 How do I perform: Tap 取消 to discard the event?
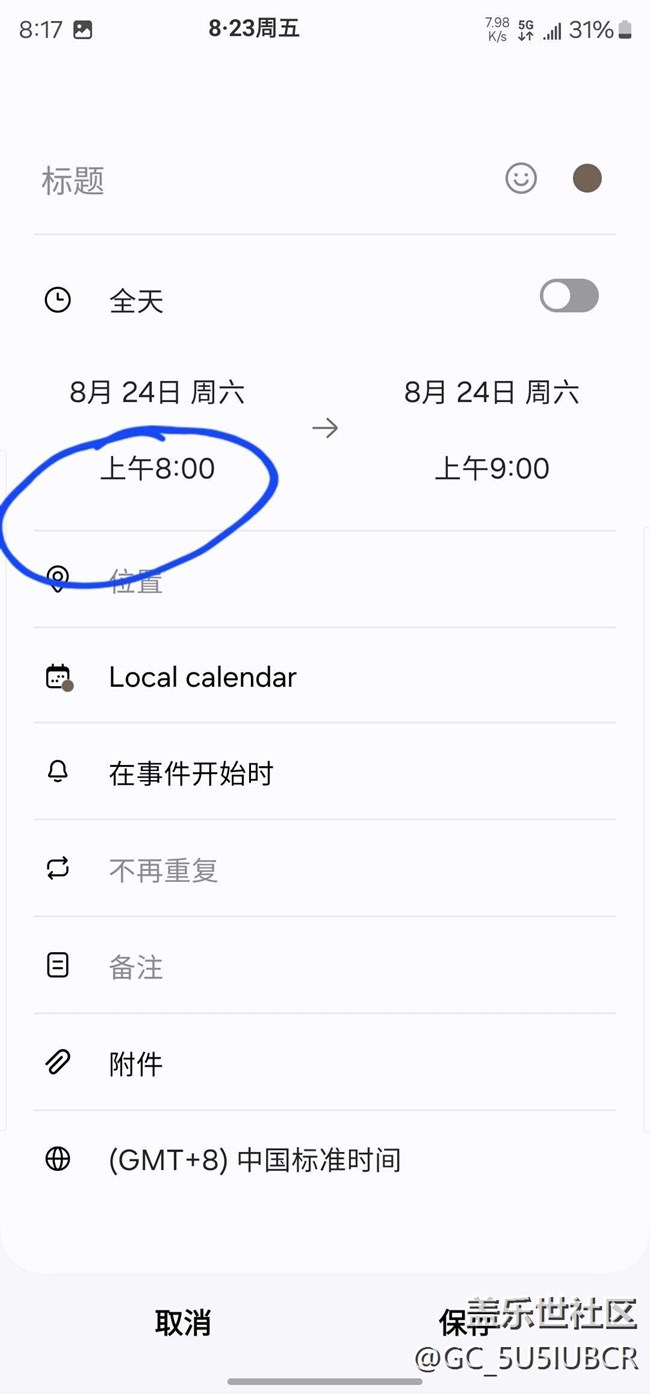[183, 1323]
